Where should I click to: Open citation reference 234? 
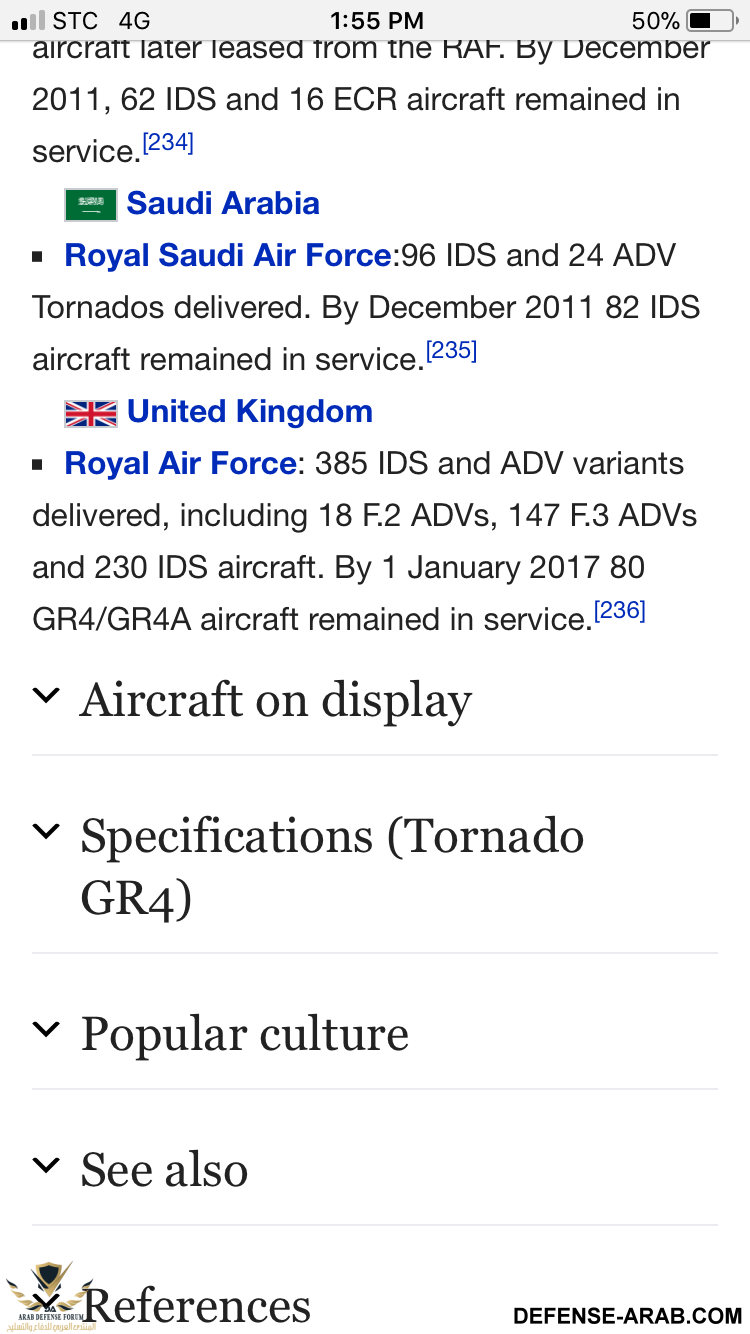(168, 143)
